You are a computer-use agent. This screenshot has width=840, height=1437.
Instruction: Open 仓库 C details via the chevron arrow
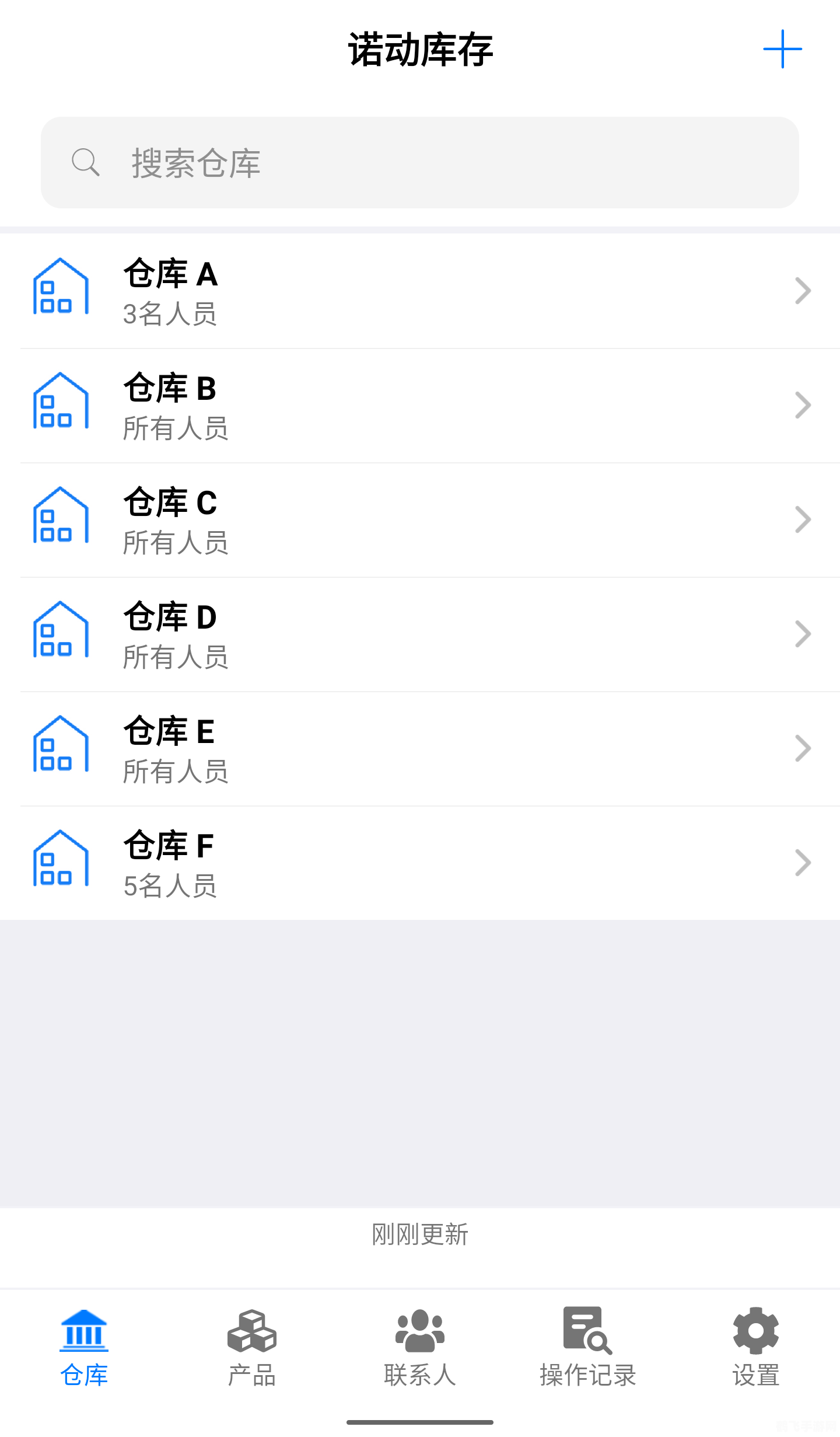pyautogui.click(x=803, y=519)
